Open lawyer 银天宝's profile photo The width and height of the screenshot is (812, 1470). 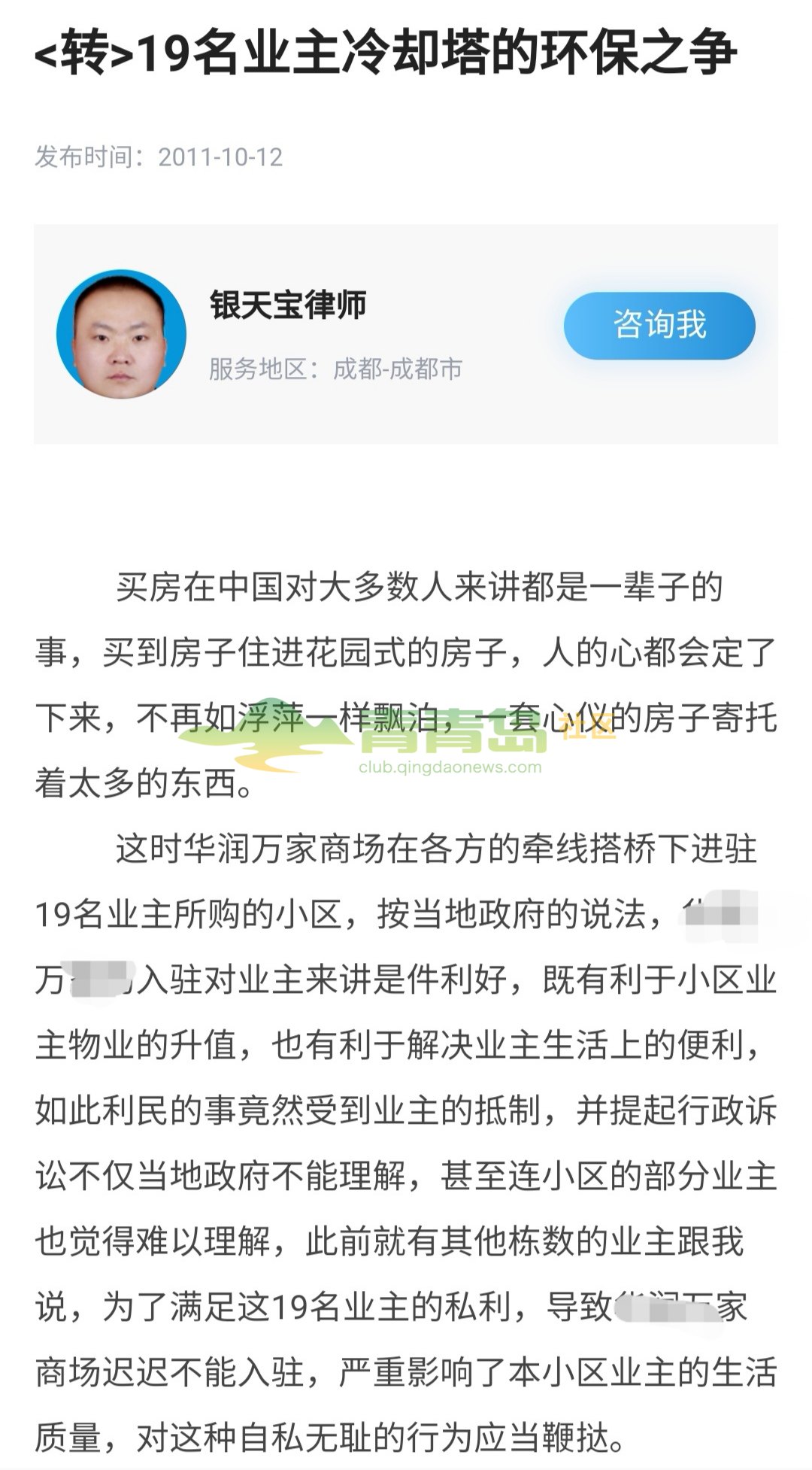[x=121, y=334]
